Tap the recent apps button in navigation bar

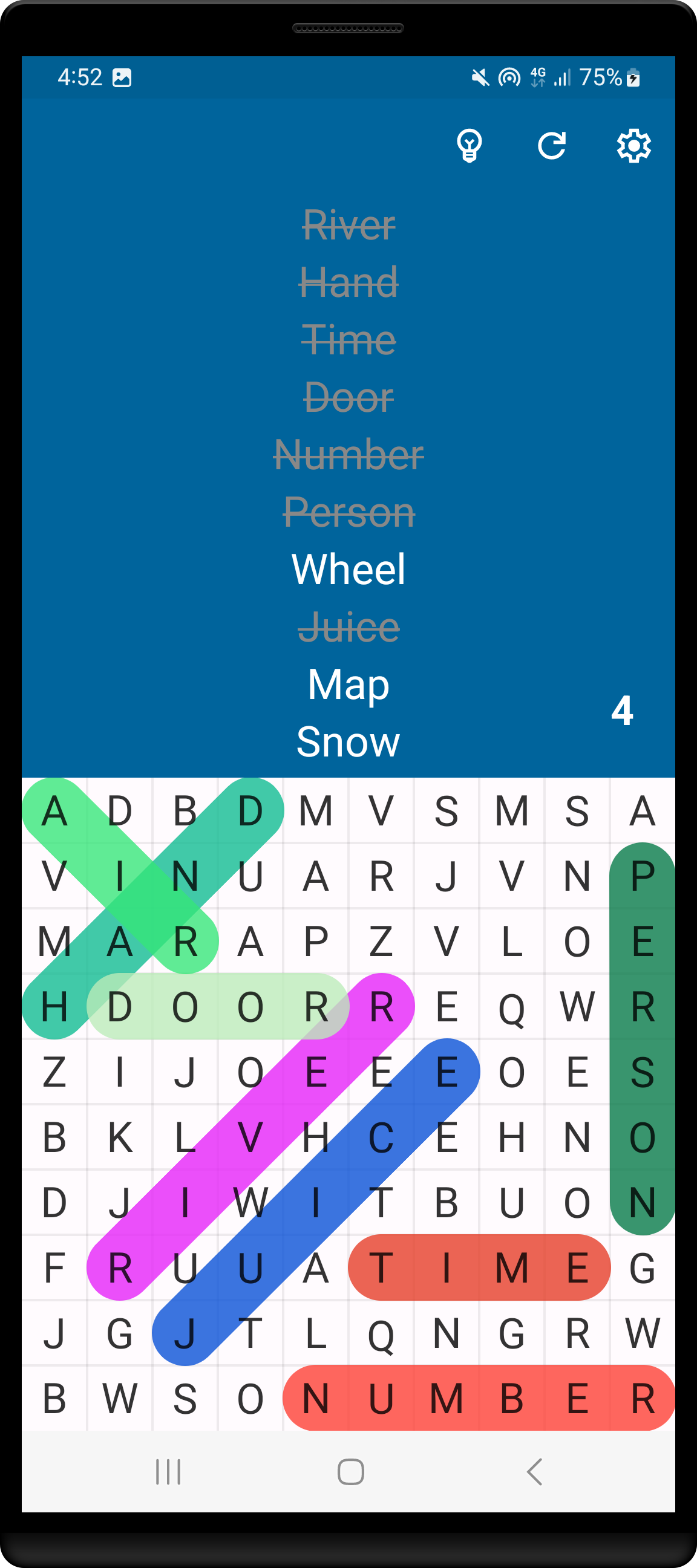tap(169, 1472)
